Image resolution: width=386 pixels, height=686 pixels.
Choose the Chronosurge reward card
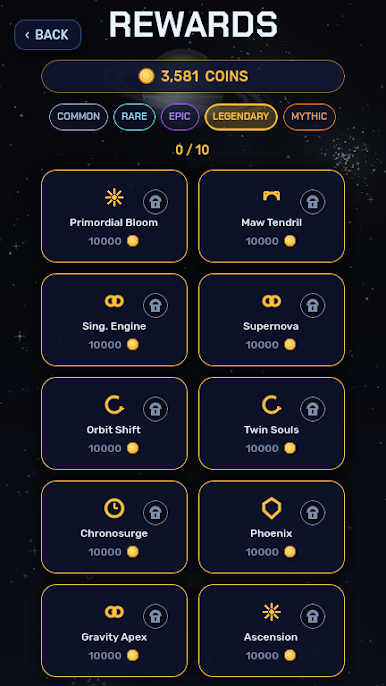pos(114,527)
